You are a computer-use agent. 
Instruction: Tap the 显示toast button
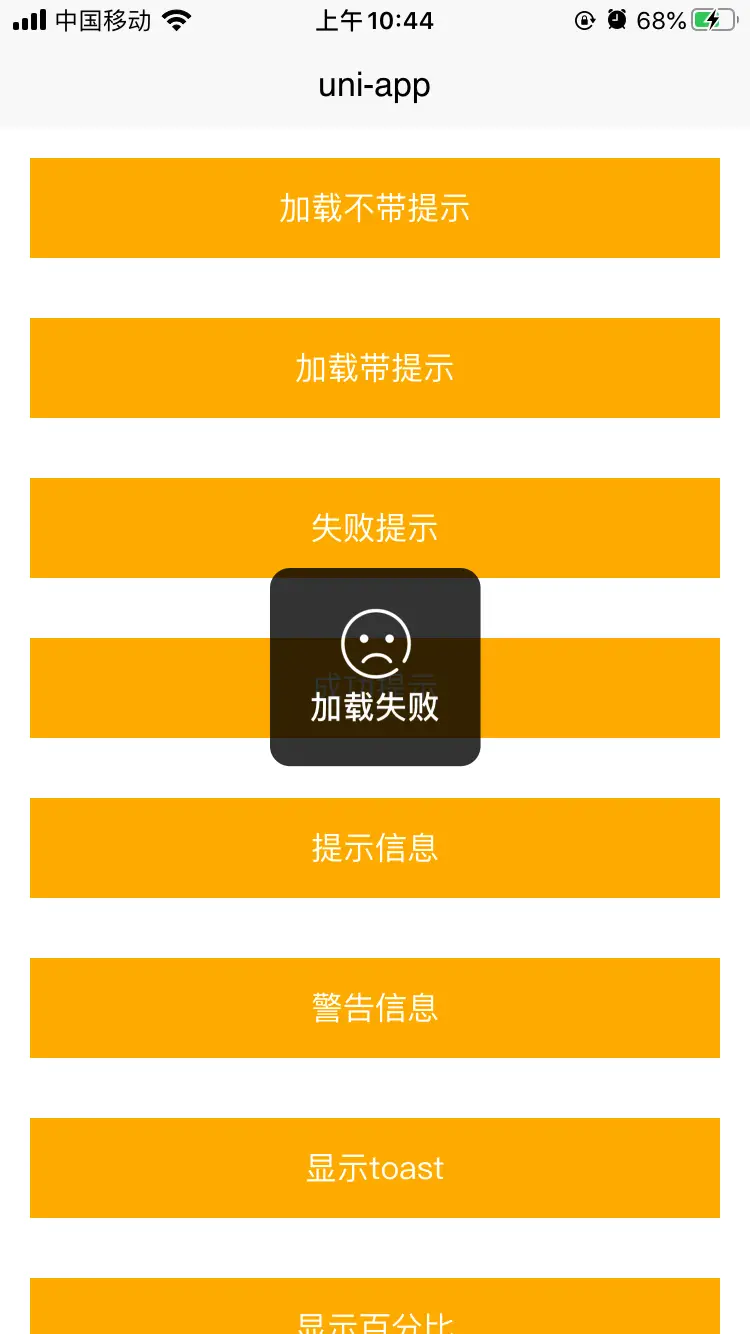tap(375, 1168)
